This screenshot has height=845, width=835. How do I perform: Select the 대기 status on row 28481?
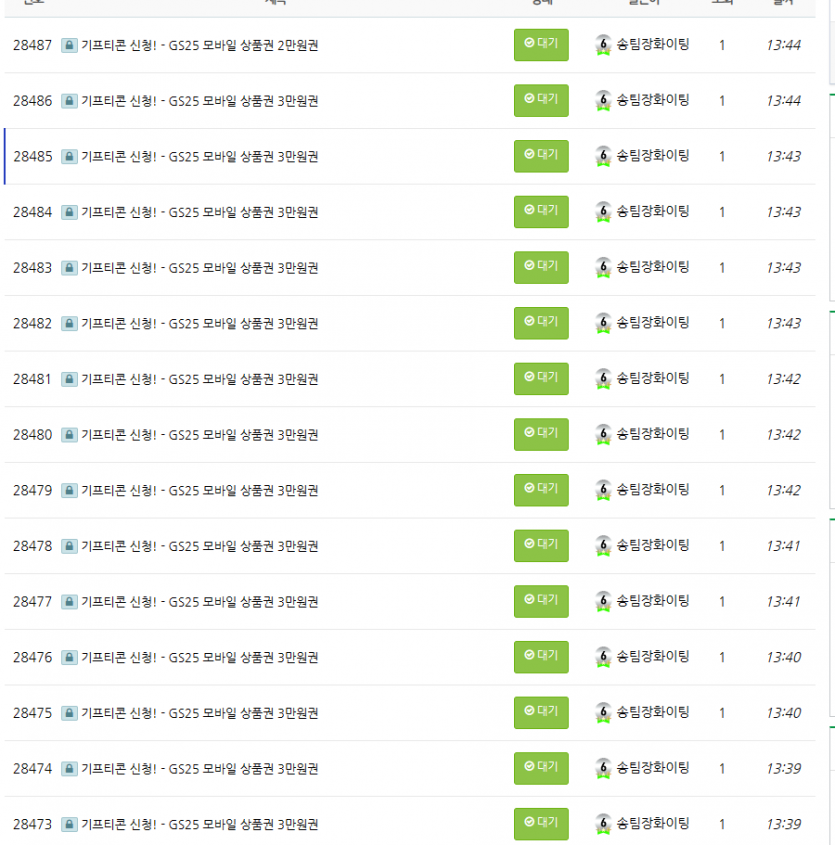pyautogui.click(x=541, y=379)
